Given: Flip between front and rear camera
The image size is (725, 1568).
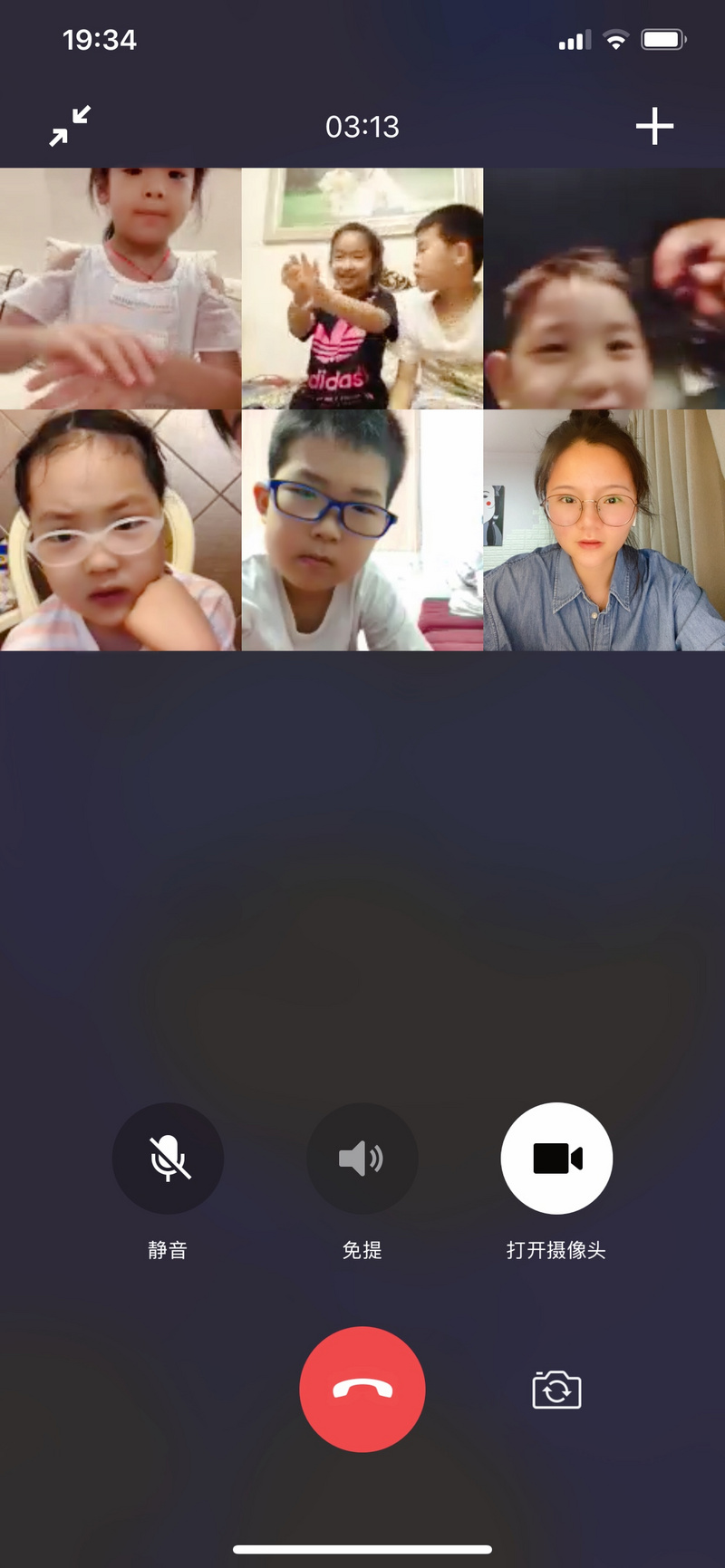Looking at the screenshot, I should coord(556,1390).
